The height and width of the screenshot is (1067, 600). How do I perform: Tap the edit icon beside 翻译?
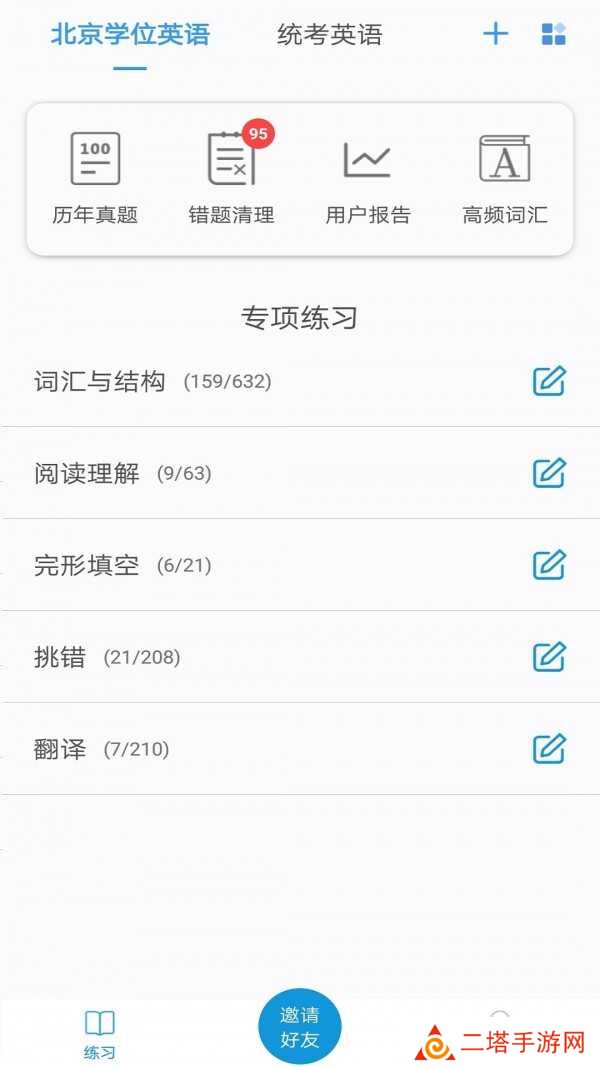[549, 749]
